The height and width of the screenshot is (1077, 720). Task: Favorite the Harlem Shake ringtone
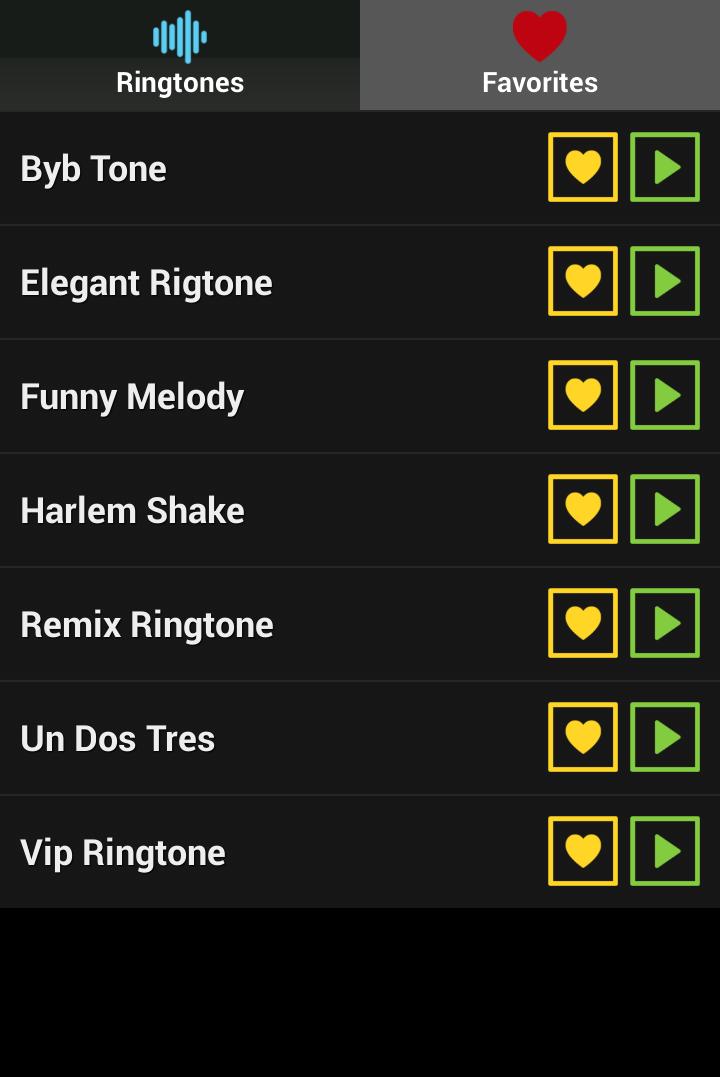582,509
